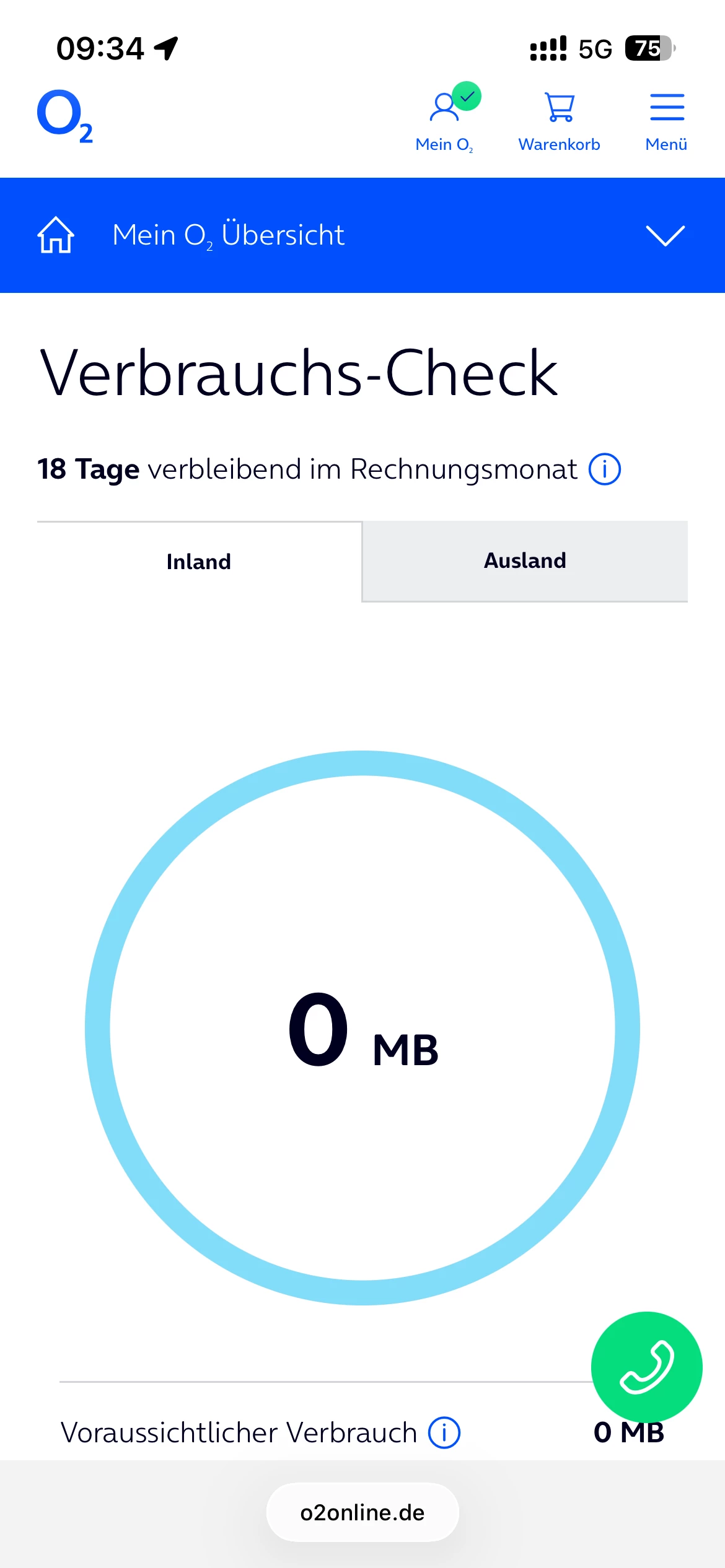Tap the green phone call button

pos(646,1367)
